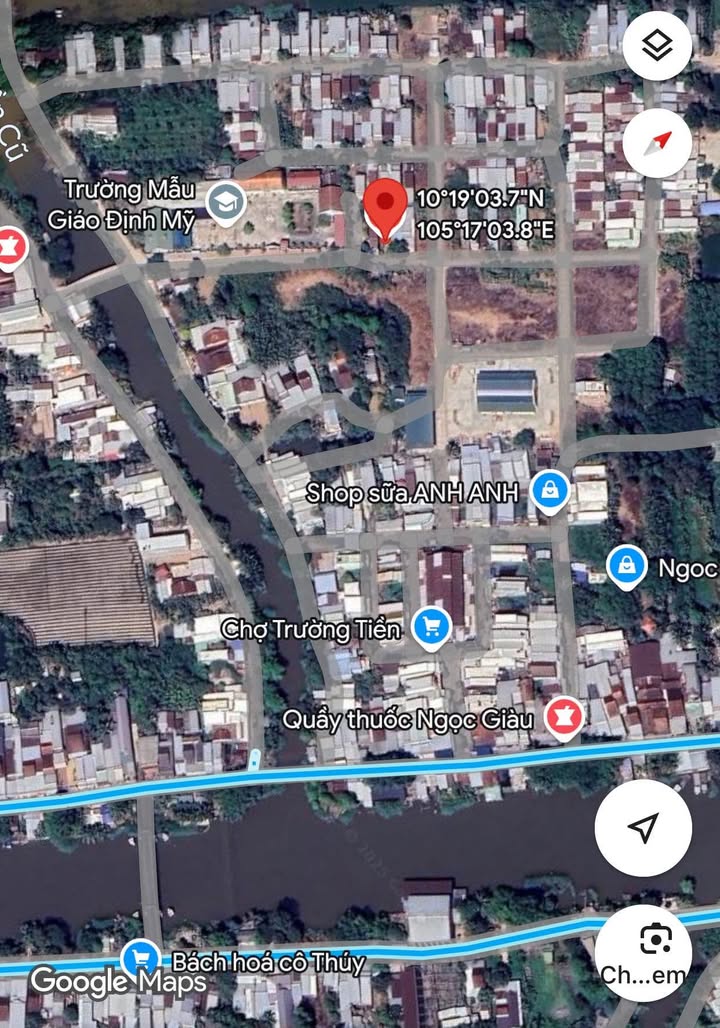Open Quầy thuốc Ngọc Giàu pharmacy marker
The width and height of the screenshot is (720, 1028).
click(x=564, y=718)
